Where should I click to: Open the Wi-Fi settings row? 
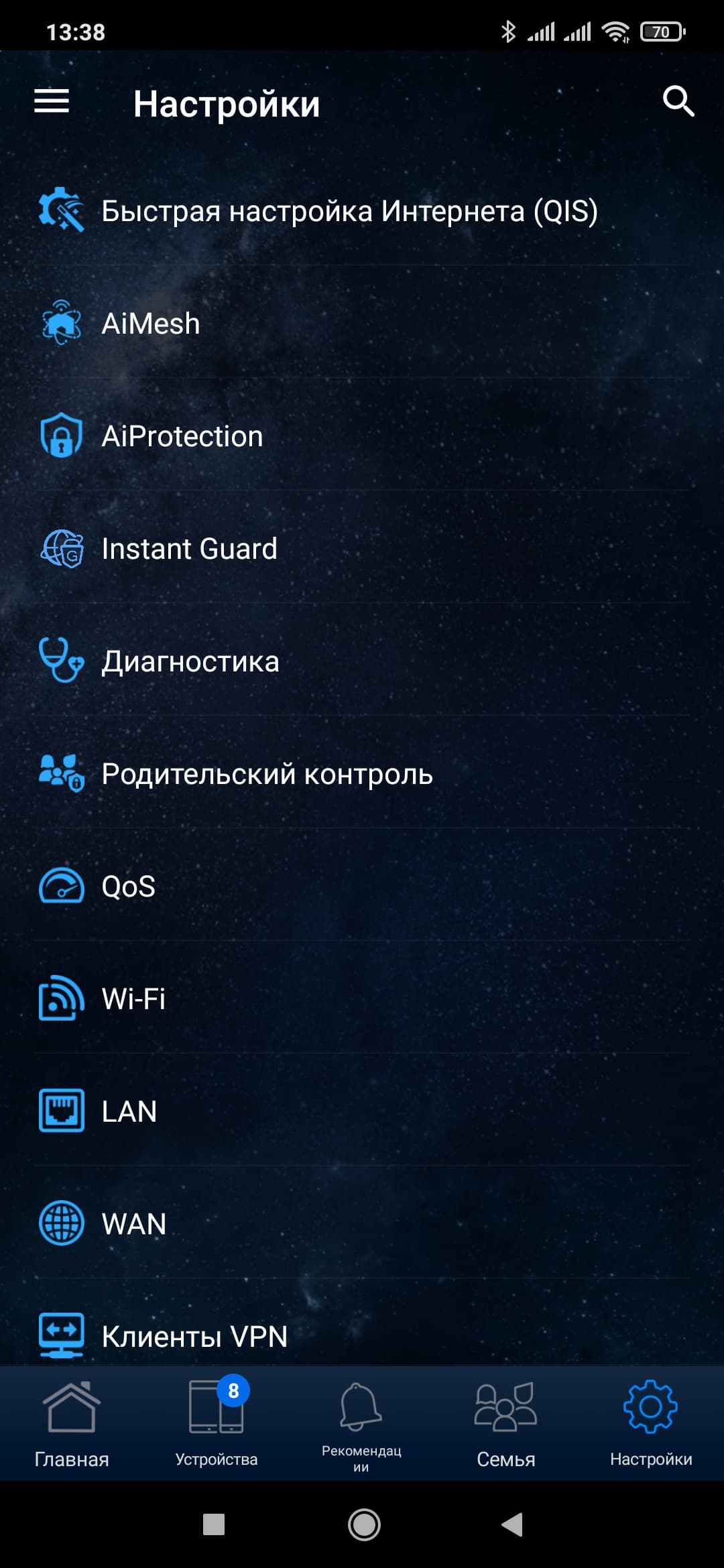tap(133, 999)
